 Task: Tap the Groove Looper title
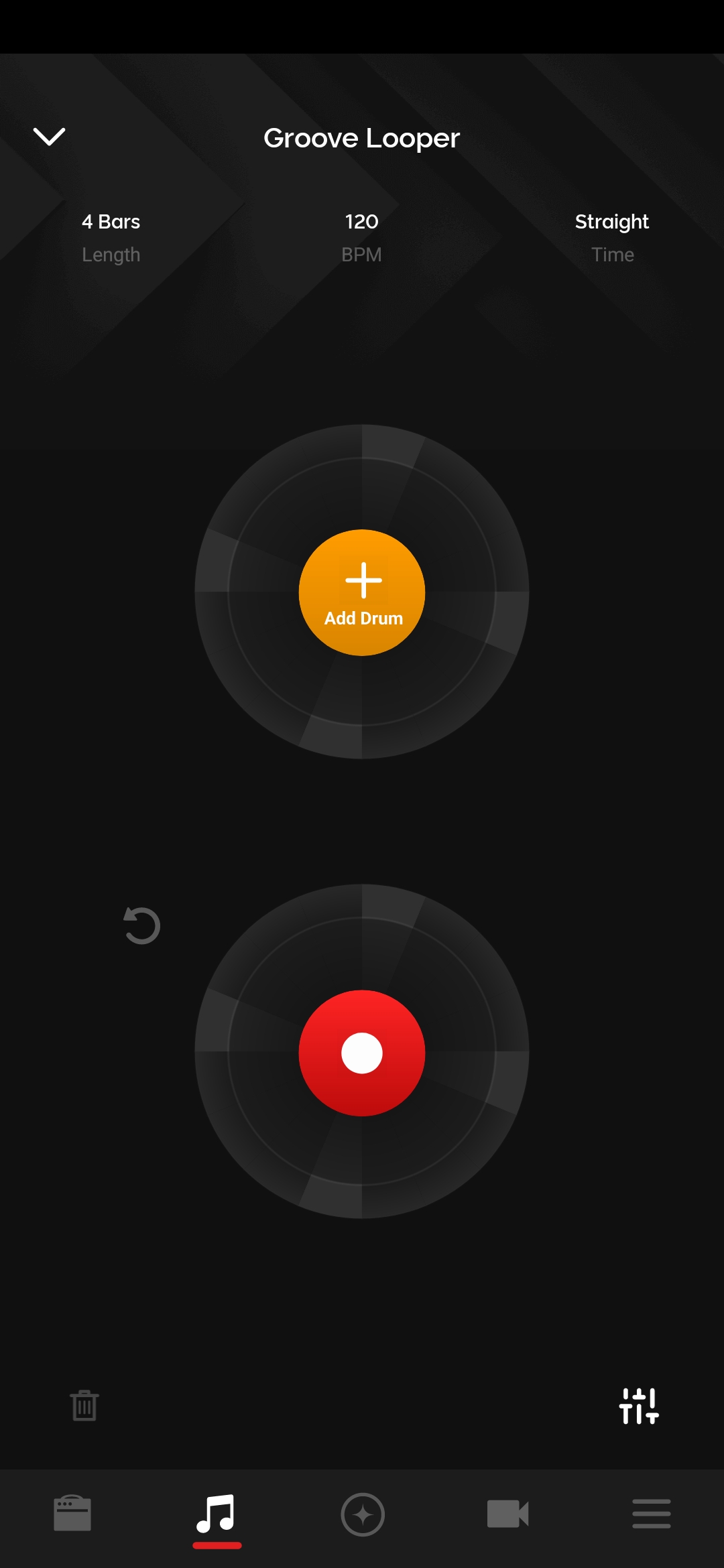click(362, 137)
